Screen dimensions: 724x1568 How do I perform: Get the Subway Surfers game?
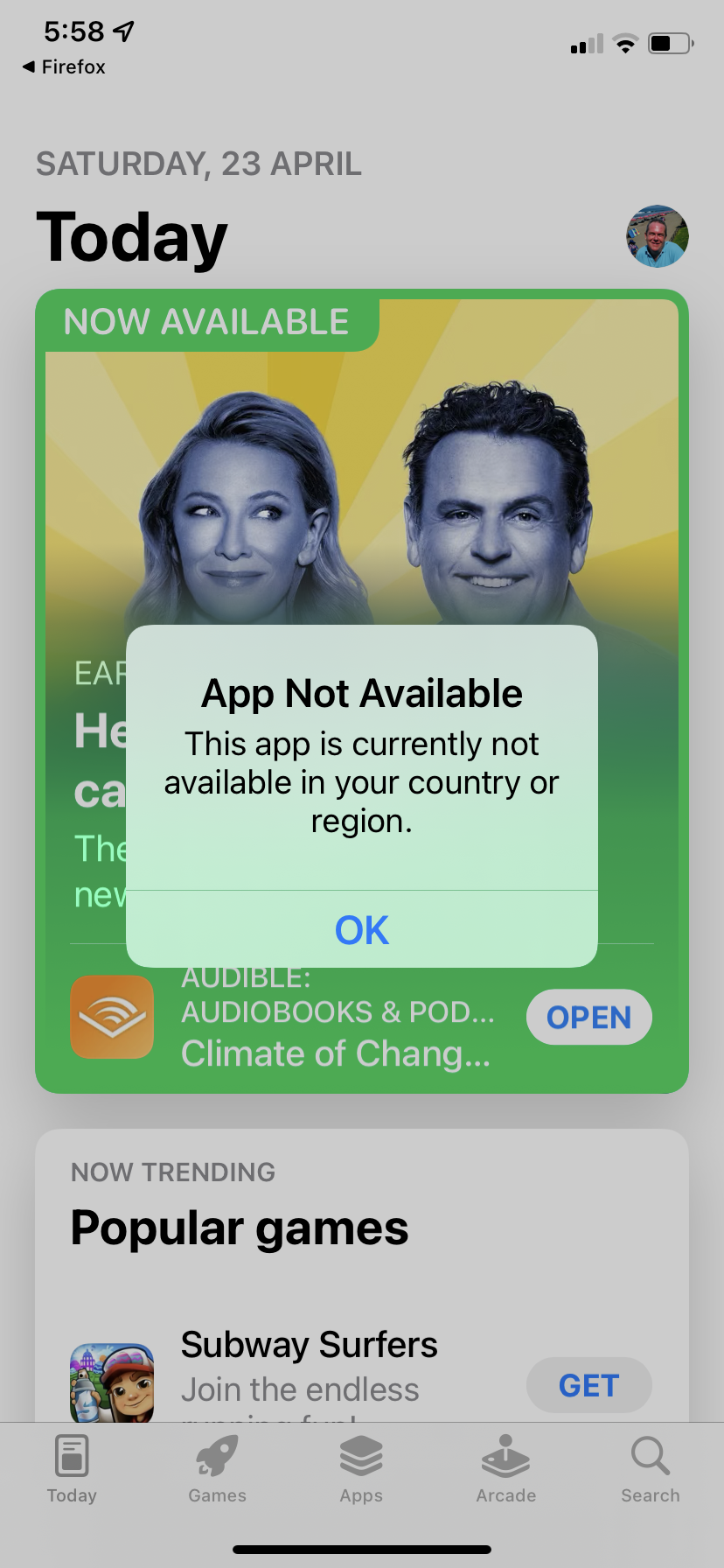(x=588, y=1385)
